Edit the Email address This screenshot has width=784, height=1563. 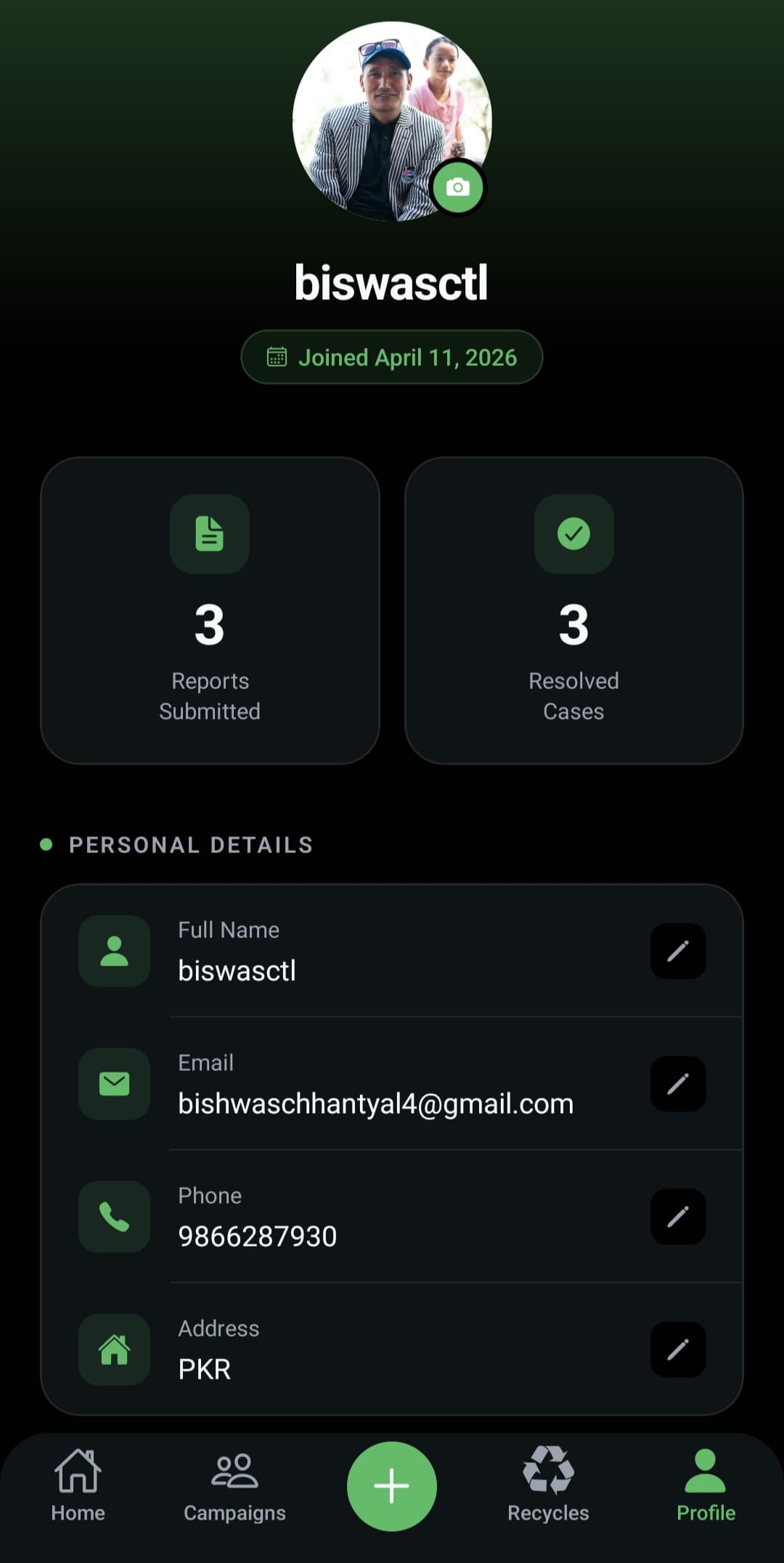point(678,1084)
